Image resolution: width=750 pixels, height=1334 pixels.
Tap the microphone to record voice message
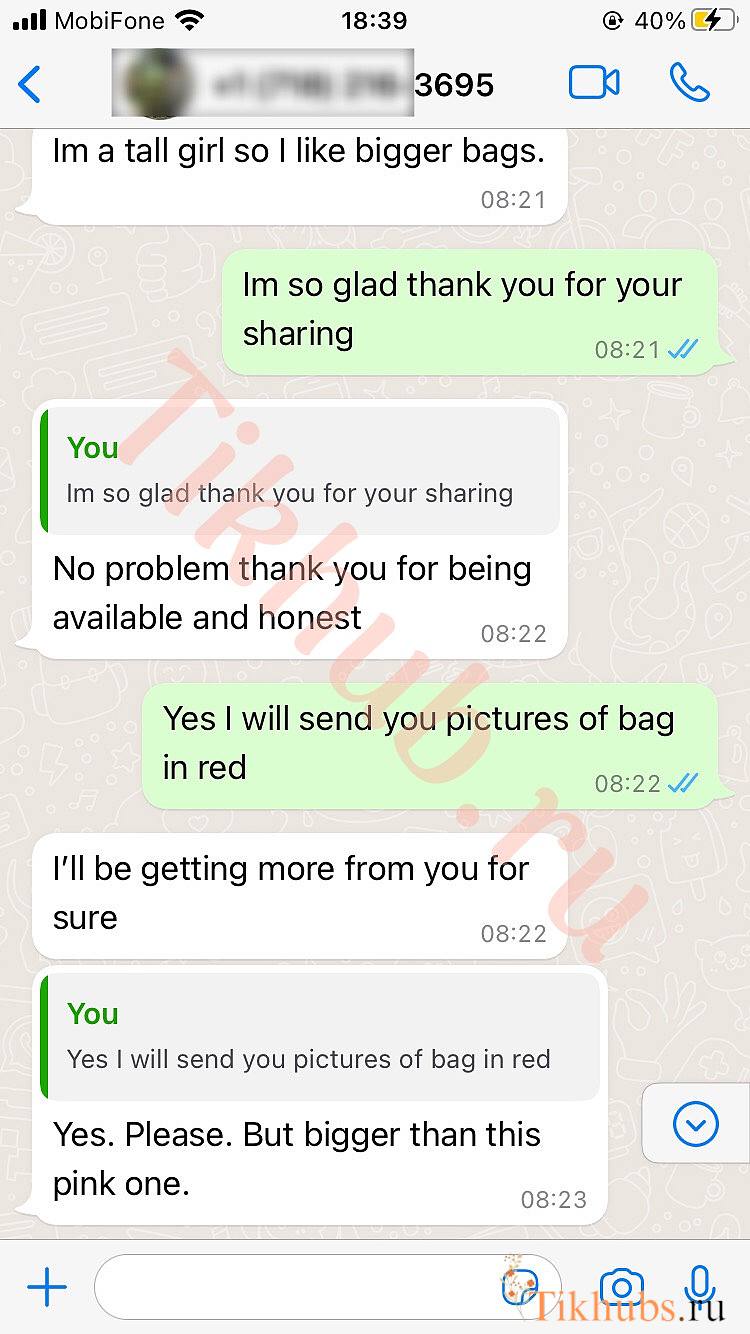[699, 1286]
